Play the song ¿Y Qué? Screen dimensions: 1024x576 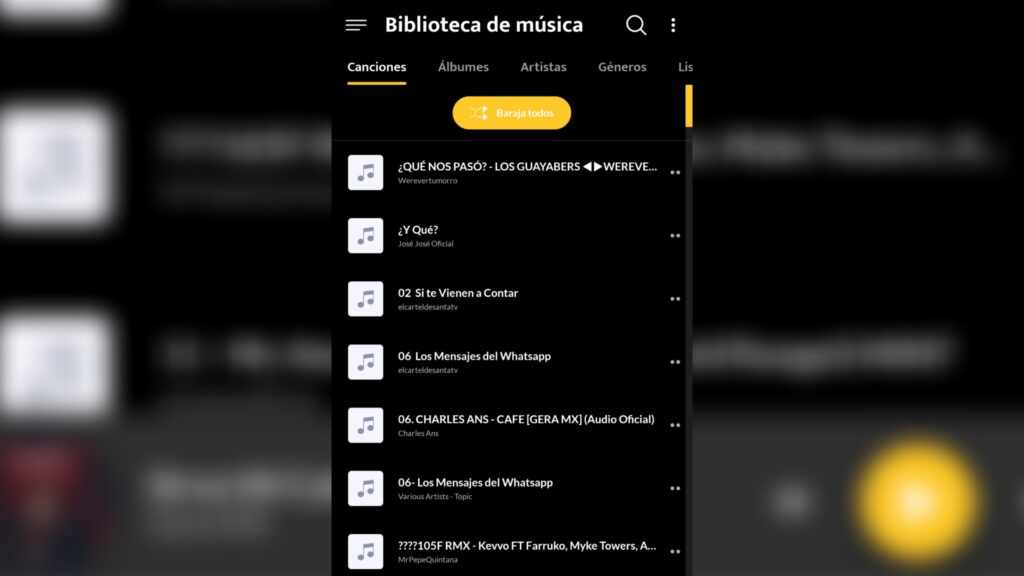click(500, 236)
